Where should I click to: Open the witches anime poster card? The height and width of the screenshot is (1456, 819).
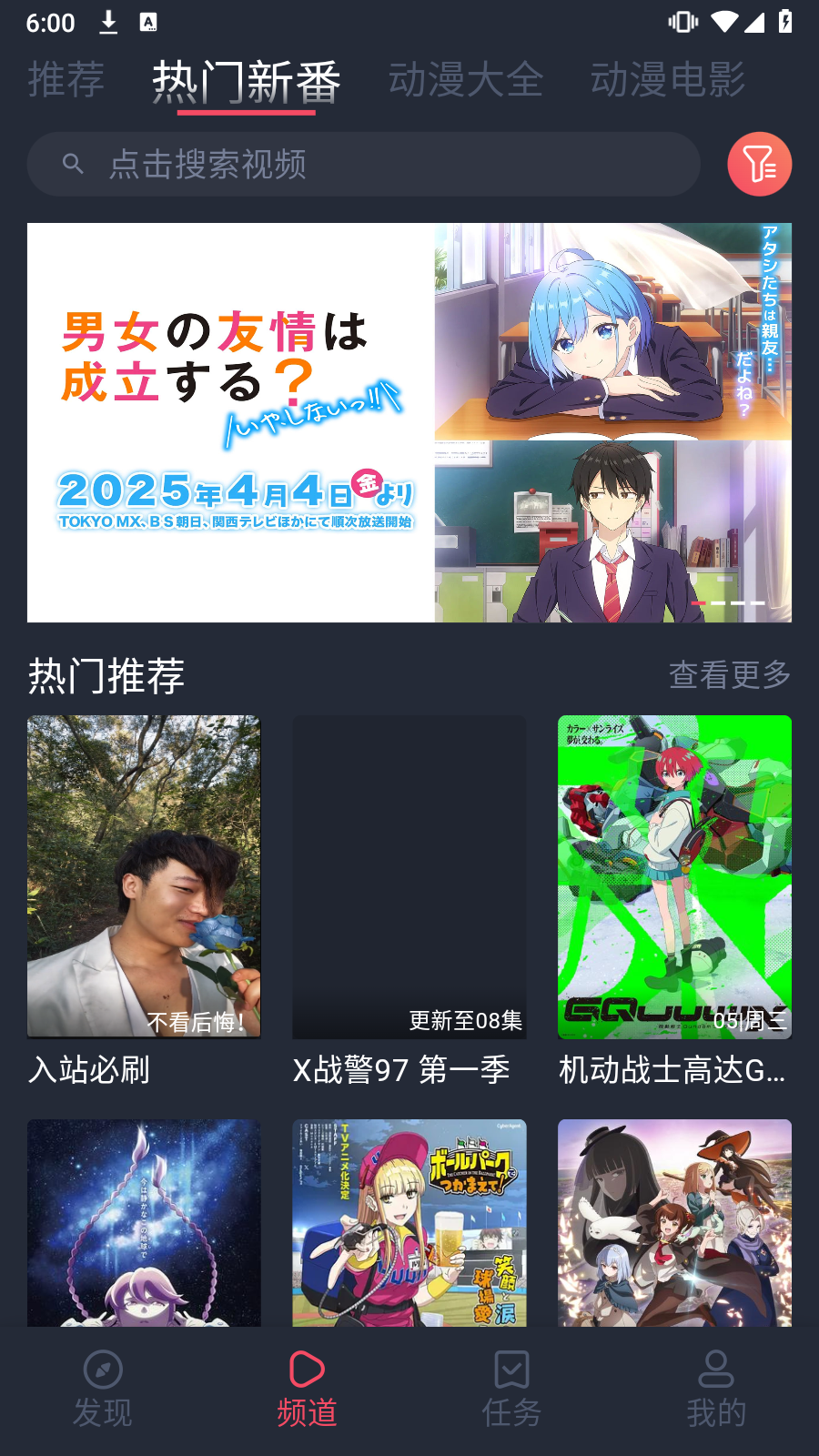coord(674,1222)
